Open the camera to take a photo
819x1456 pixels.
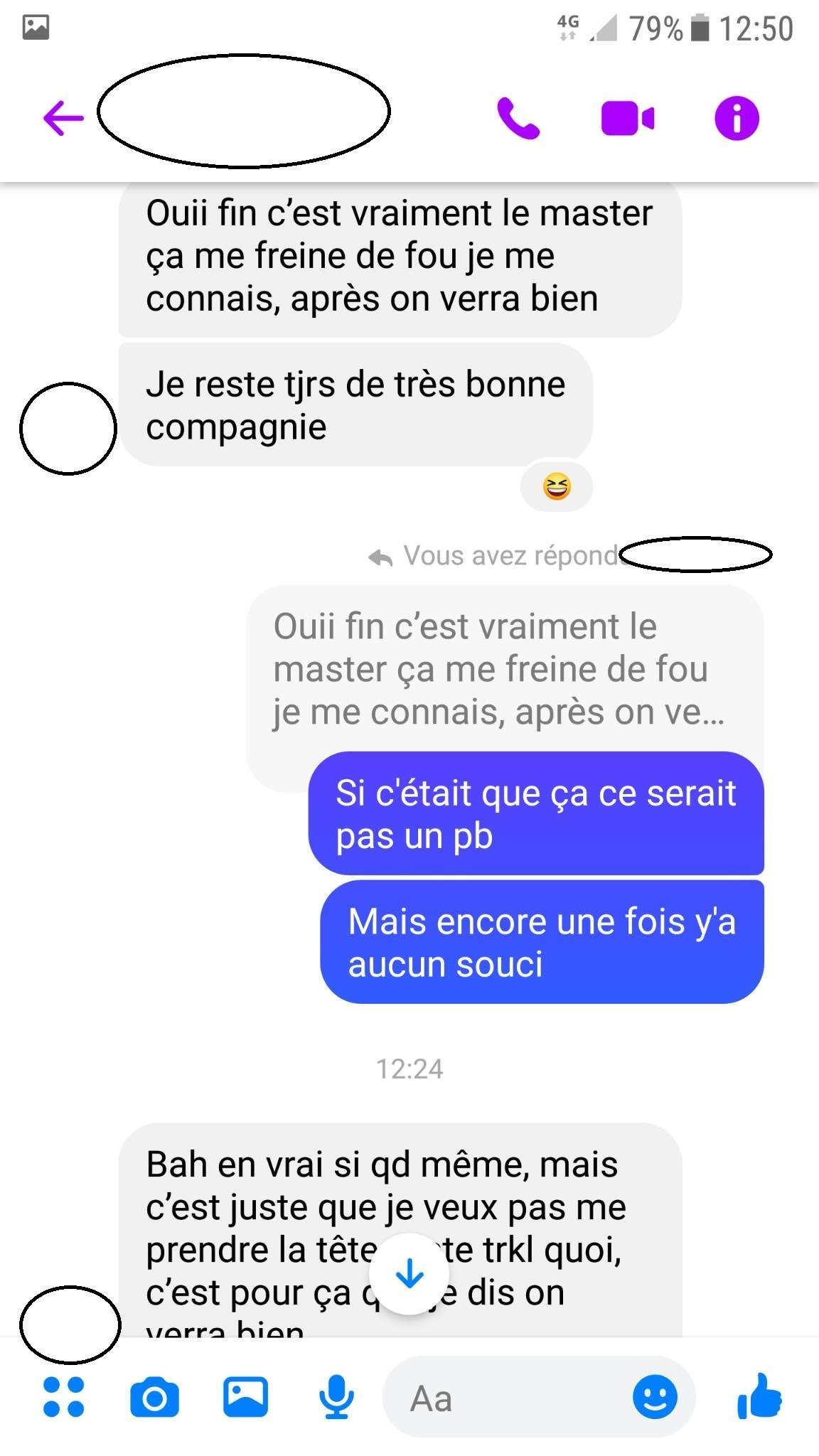pos(154,1397)
